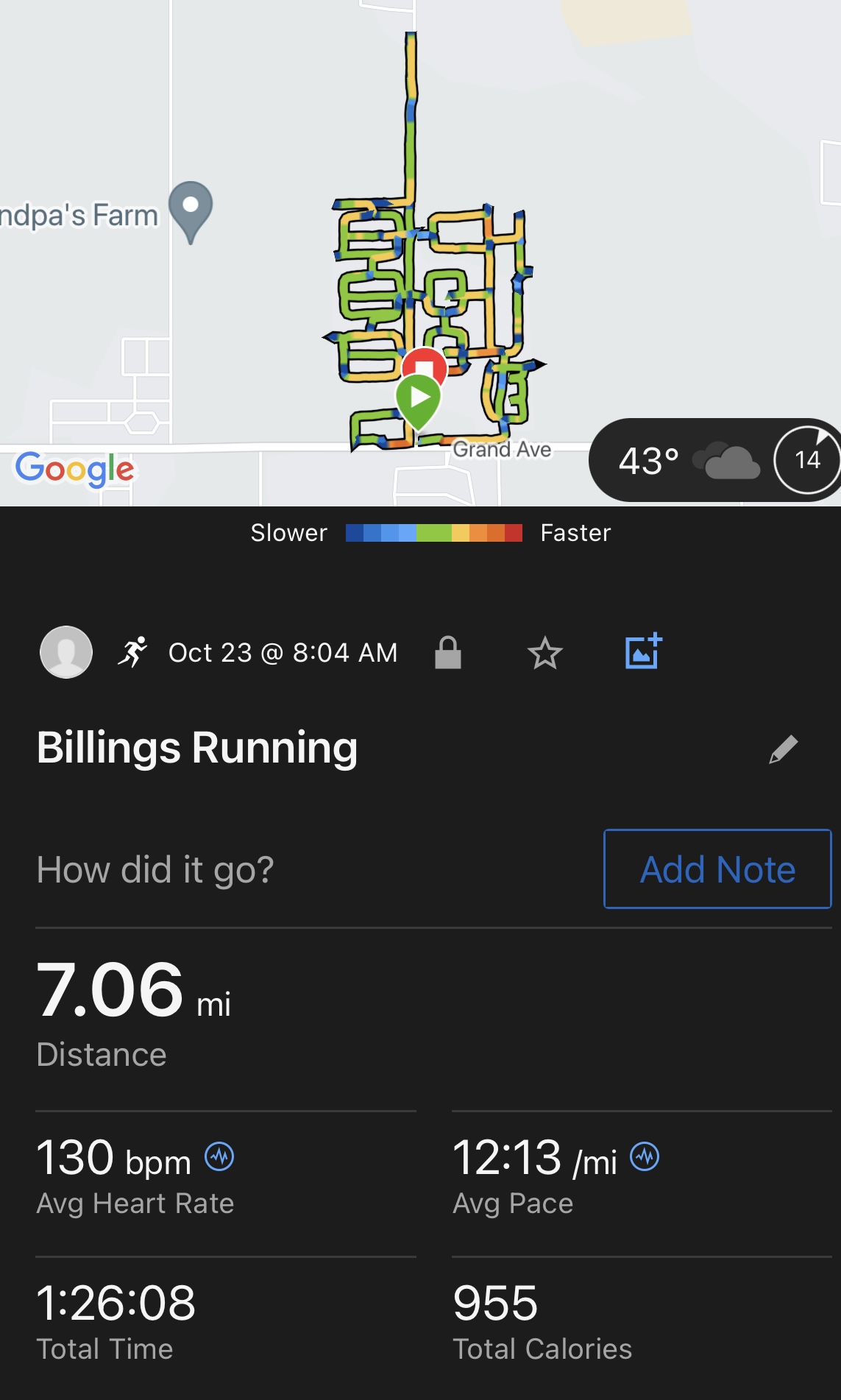841x1400 pixels.
Task: Edit the Billings Running activity name
Action: [x=784, y=749]
